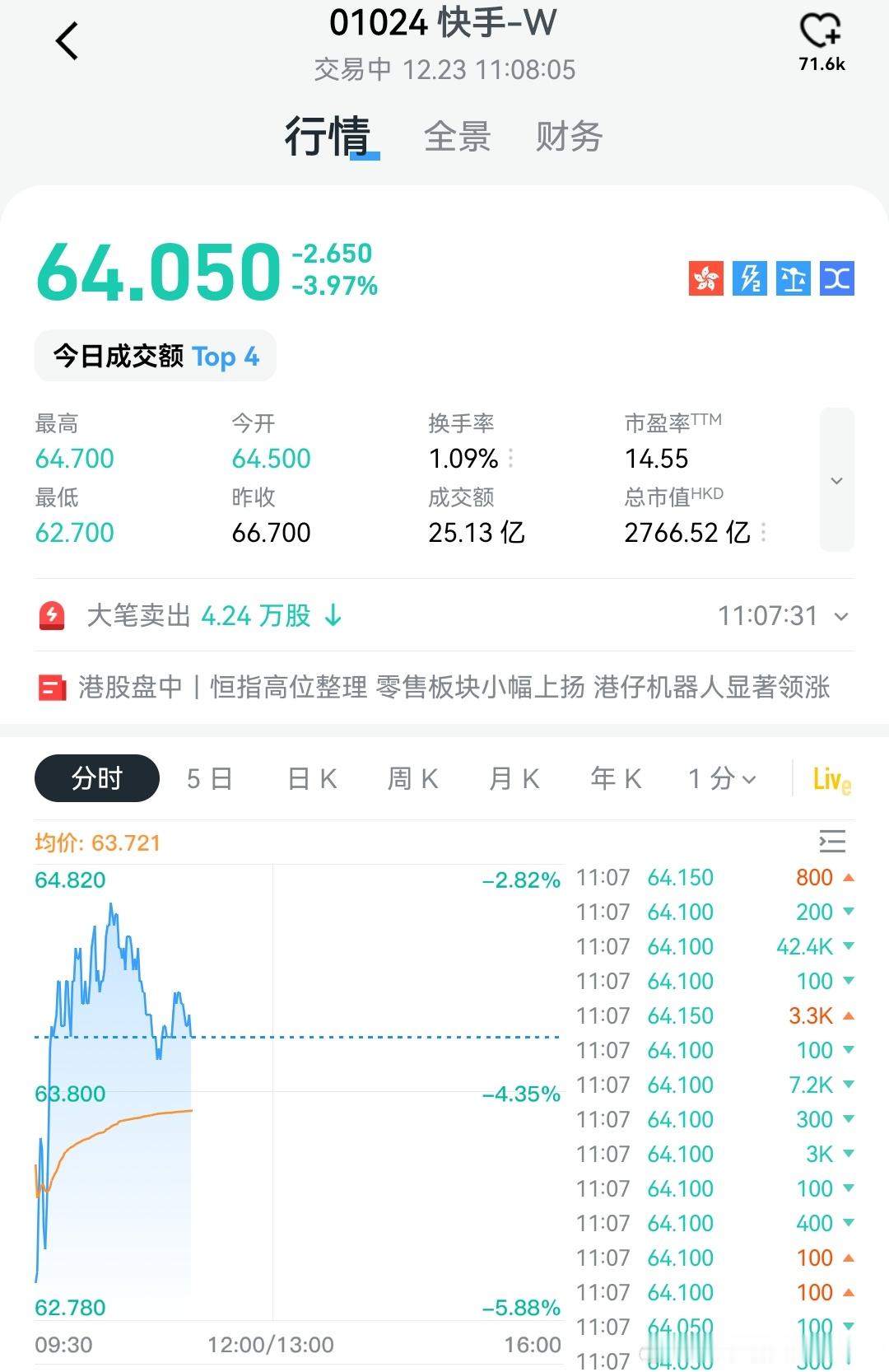The width and height of the screenshot is (889, 1372).
Task: Select the 日K chart tab
Action: click(x=310, y=778)
